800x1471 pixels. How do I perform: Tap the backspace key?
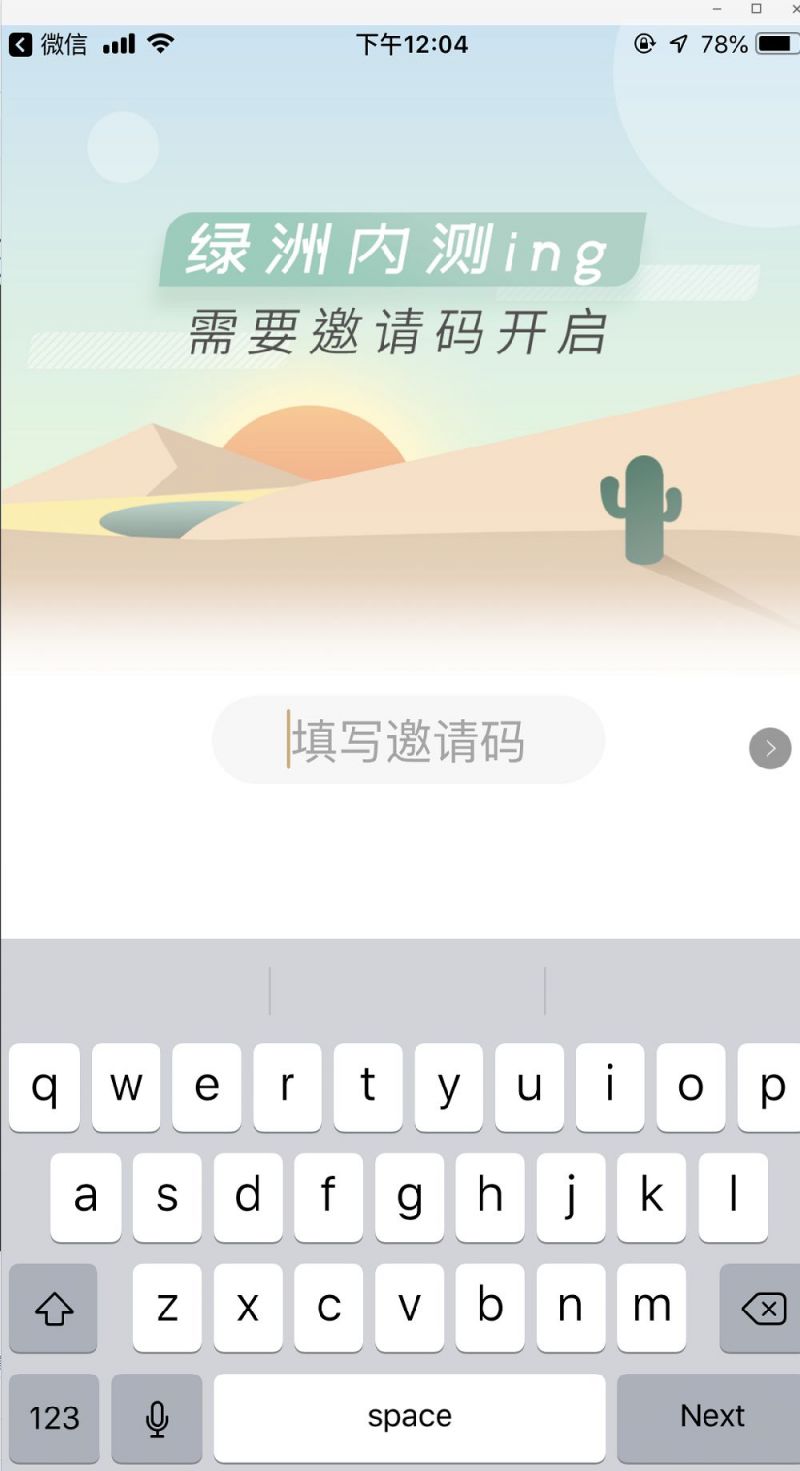(763, 1308)
